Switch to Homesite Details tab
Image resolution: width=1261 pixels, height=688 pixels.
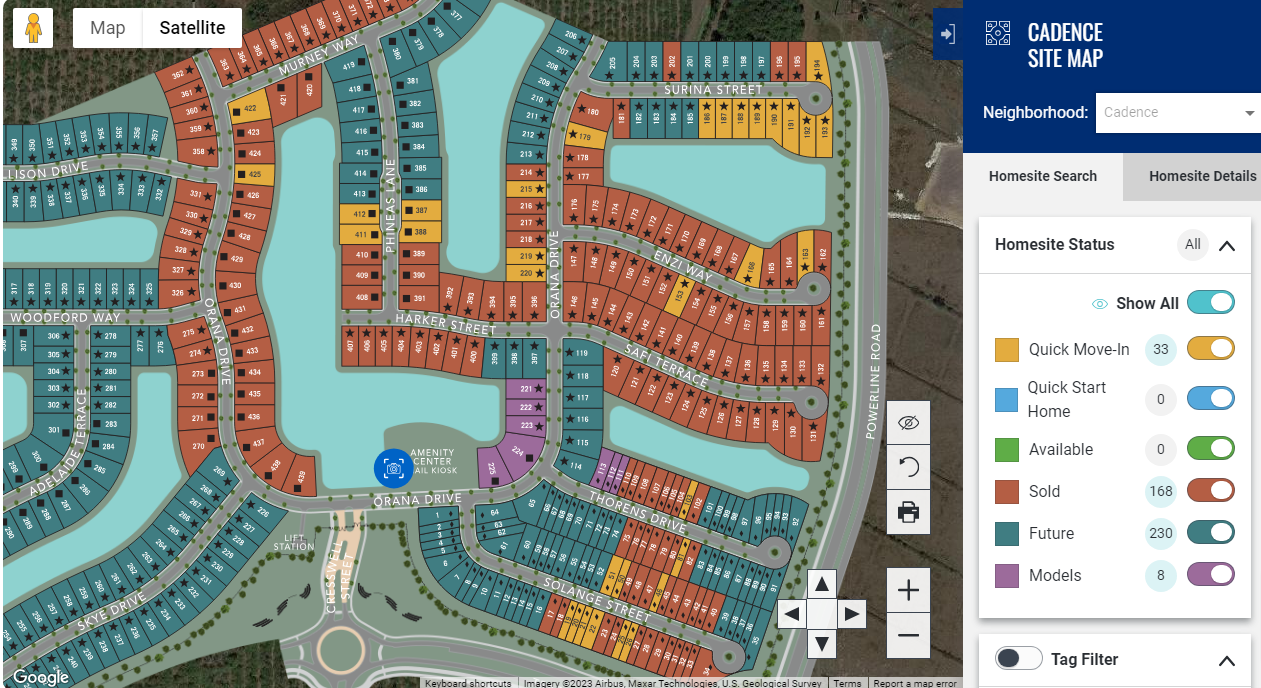point(1202,176)
